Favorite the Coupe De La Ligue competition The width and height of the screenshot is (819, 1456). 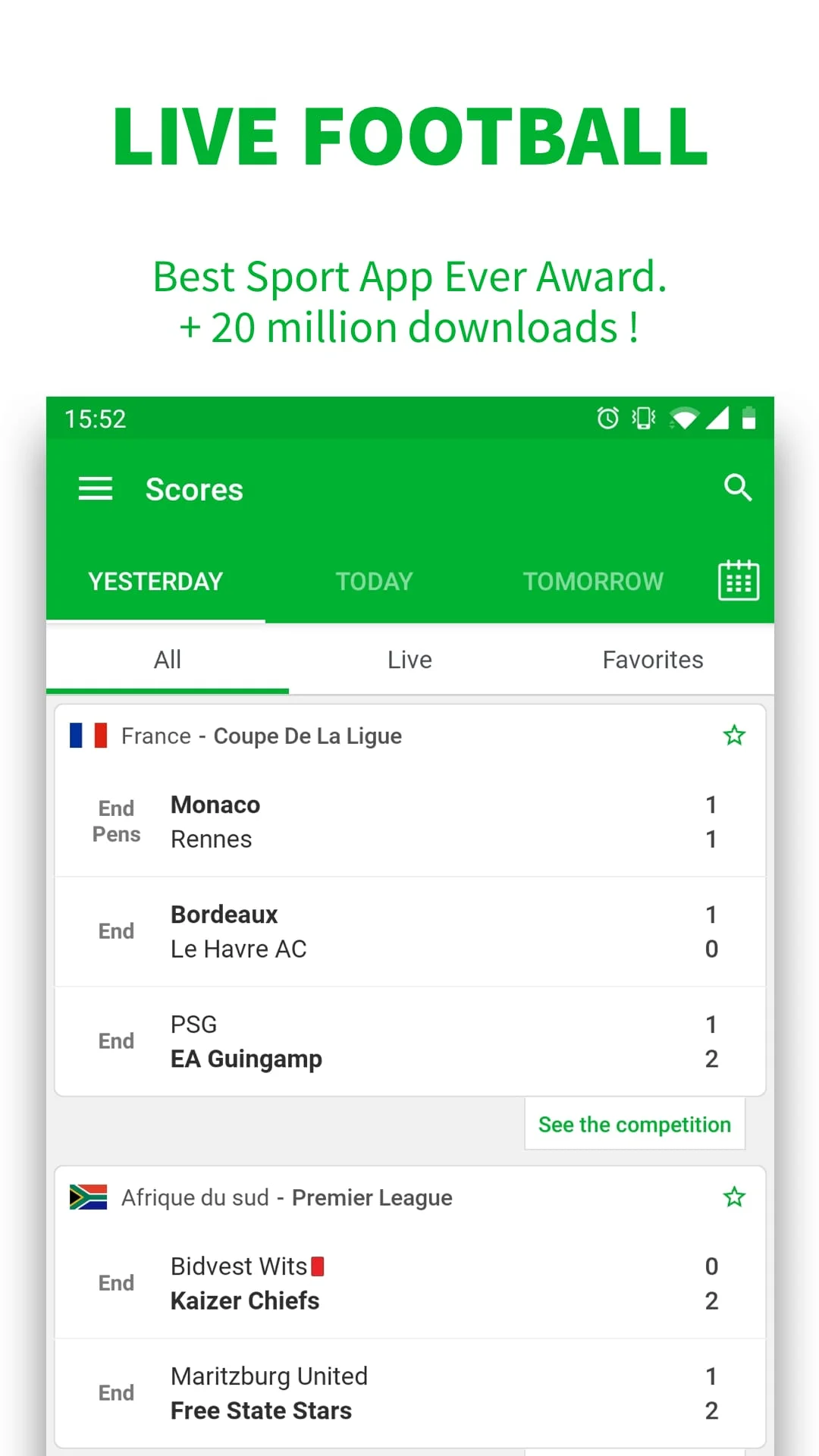coord(733,735)
